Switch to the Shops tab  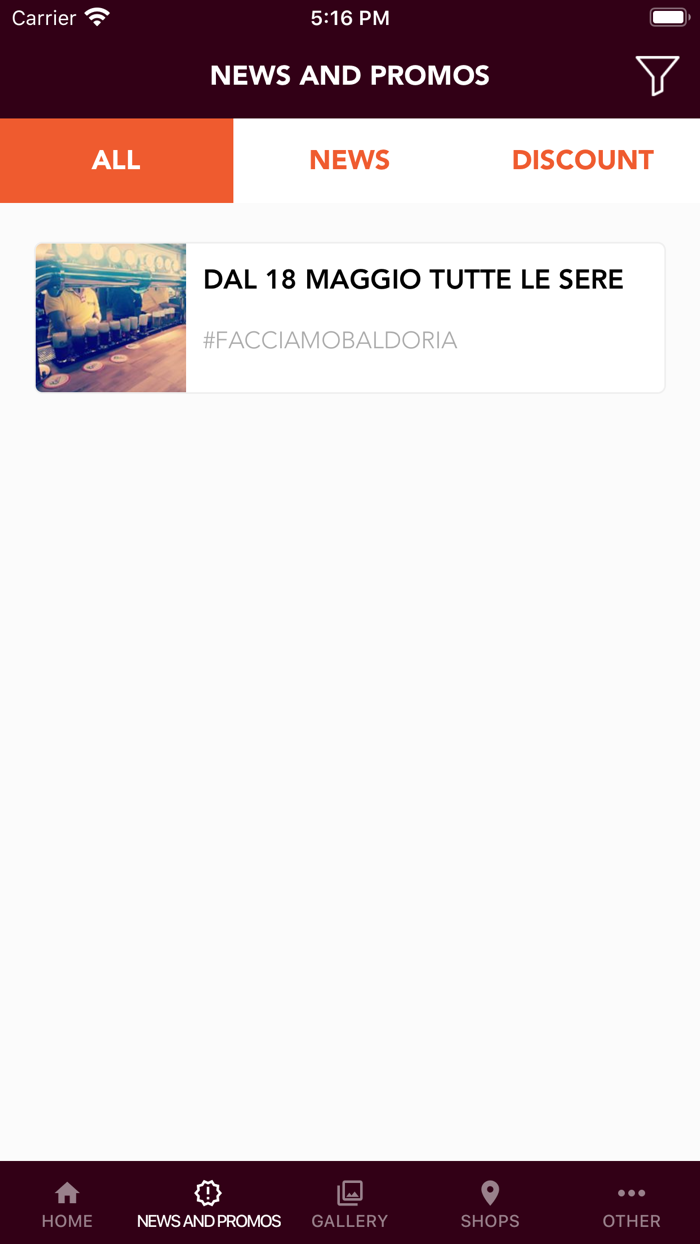[490, 1205]
